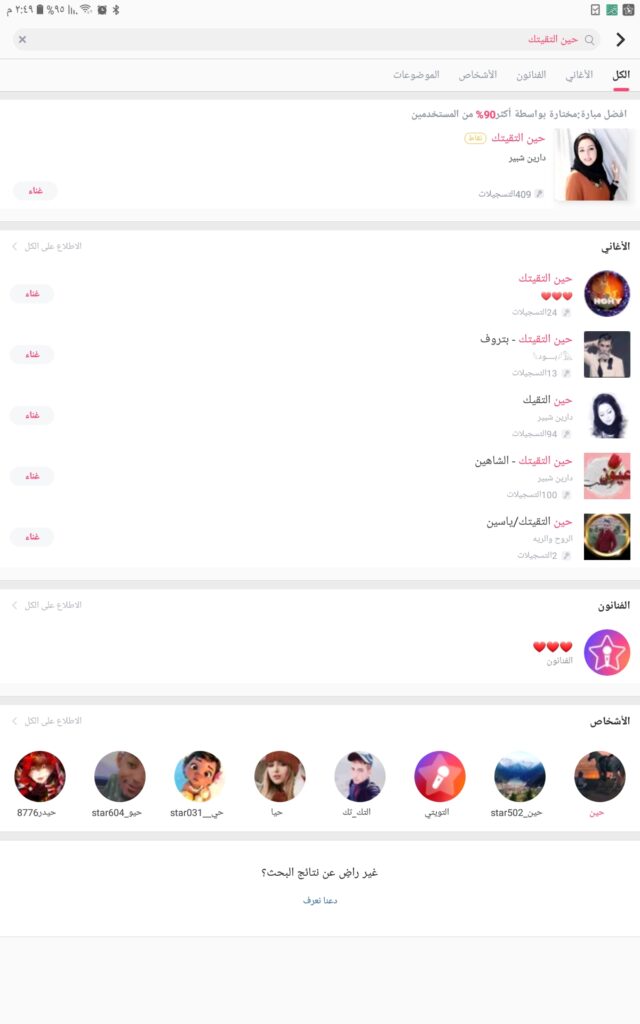
Task: Tap غناء on the best match result
Action: point(35,191)
